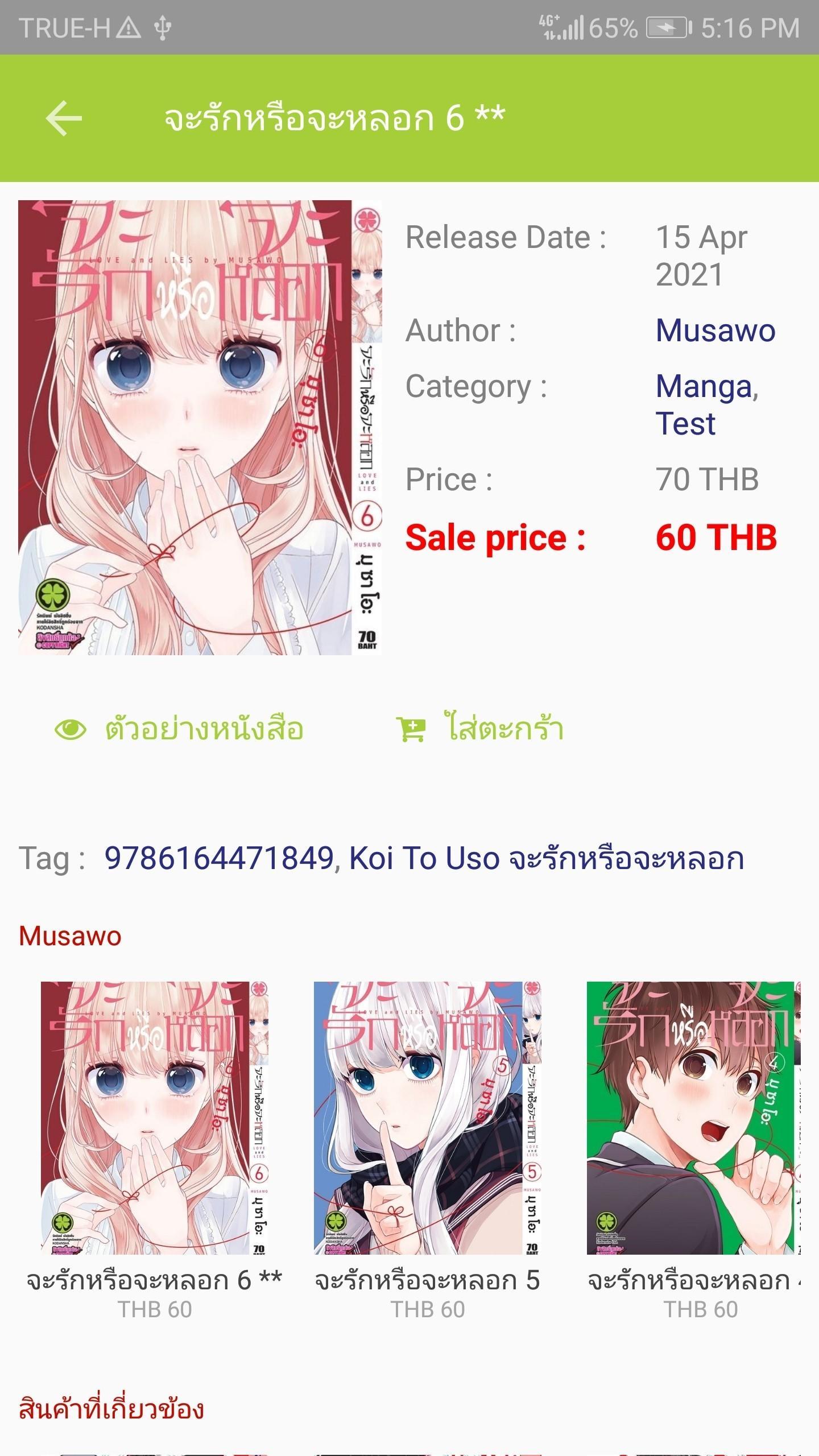Image resolution: width=819 pixels, height=1456 pixels.
Task: Open the tag 9786164471849
Action: [219, 858]
